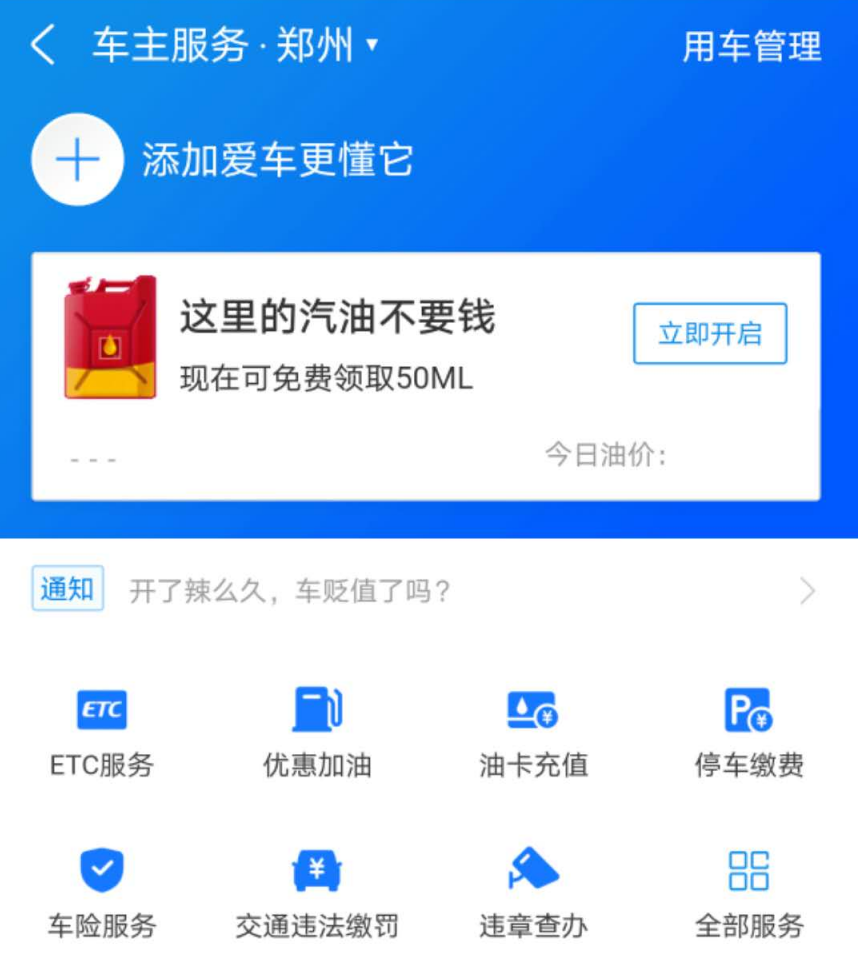
Task: Tap the plus icon to add a car
Action: tap(77, 160)
